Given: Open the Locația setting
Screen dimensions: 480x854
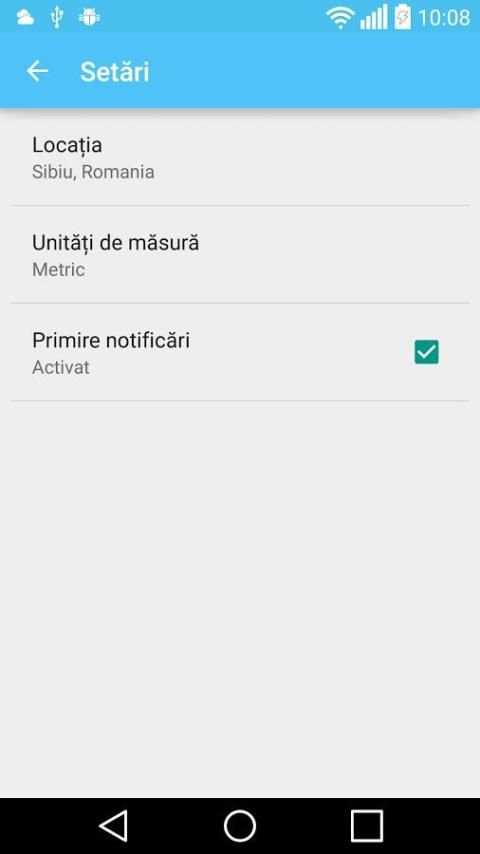Looking at the screenshot, I should (x=240, y=157).
